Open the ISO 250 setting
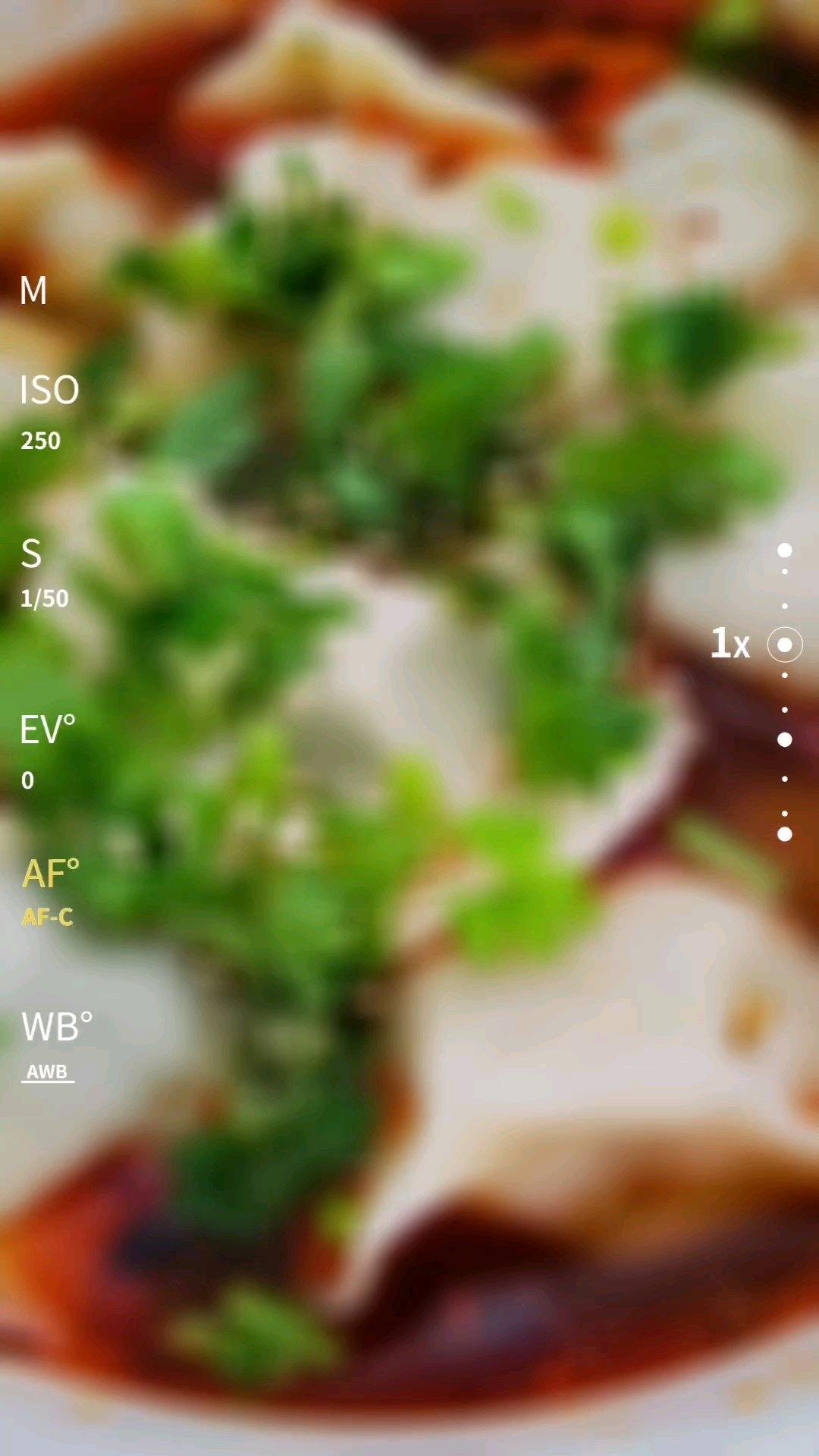 pyautogui.click(x=49, y=410)
